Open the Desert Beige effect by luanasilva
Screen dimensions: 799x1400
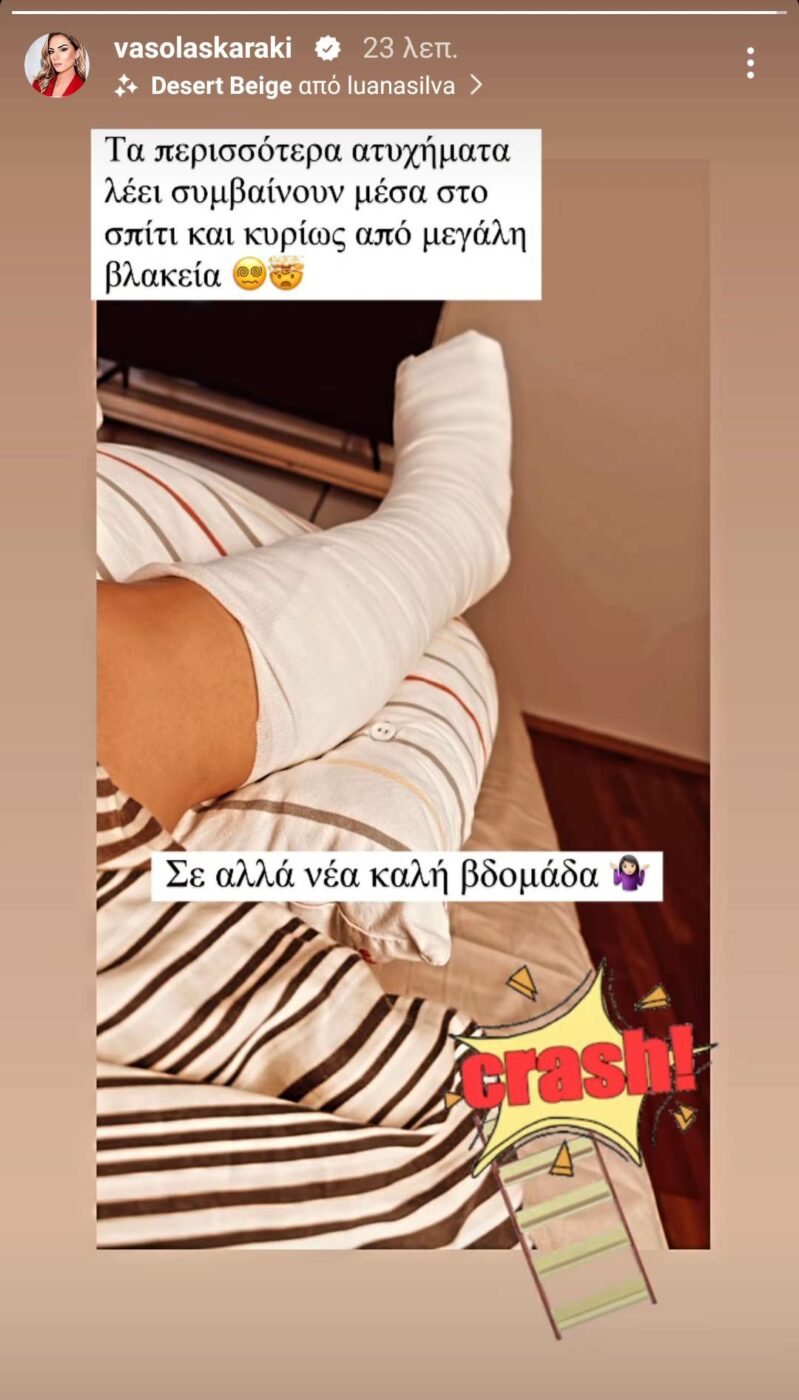click(300, 86)
